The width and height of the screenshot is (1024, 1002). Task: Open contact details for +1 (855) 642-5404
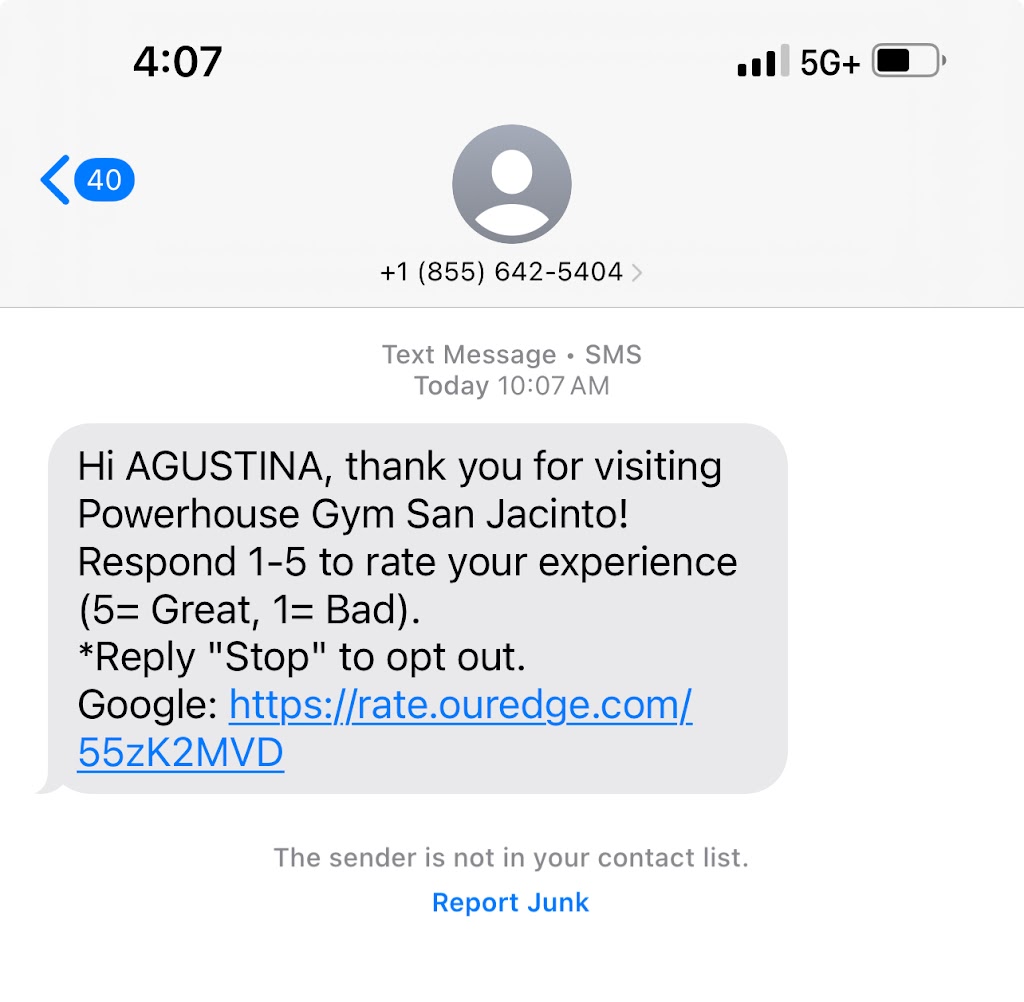tap(511, 272)
